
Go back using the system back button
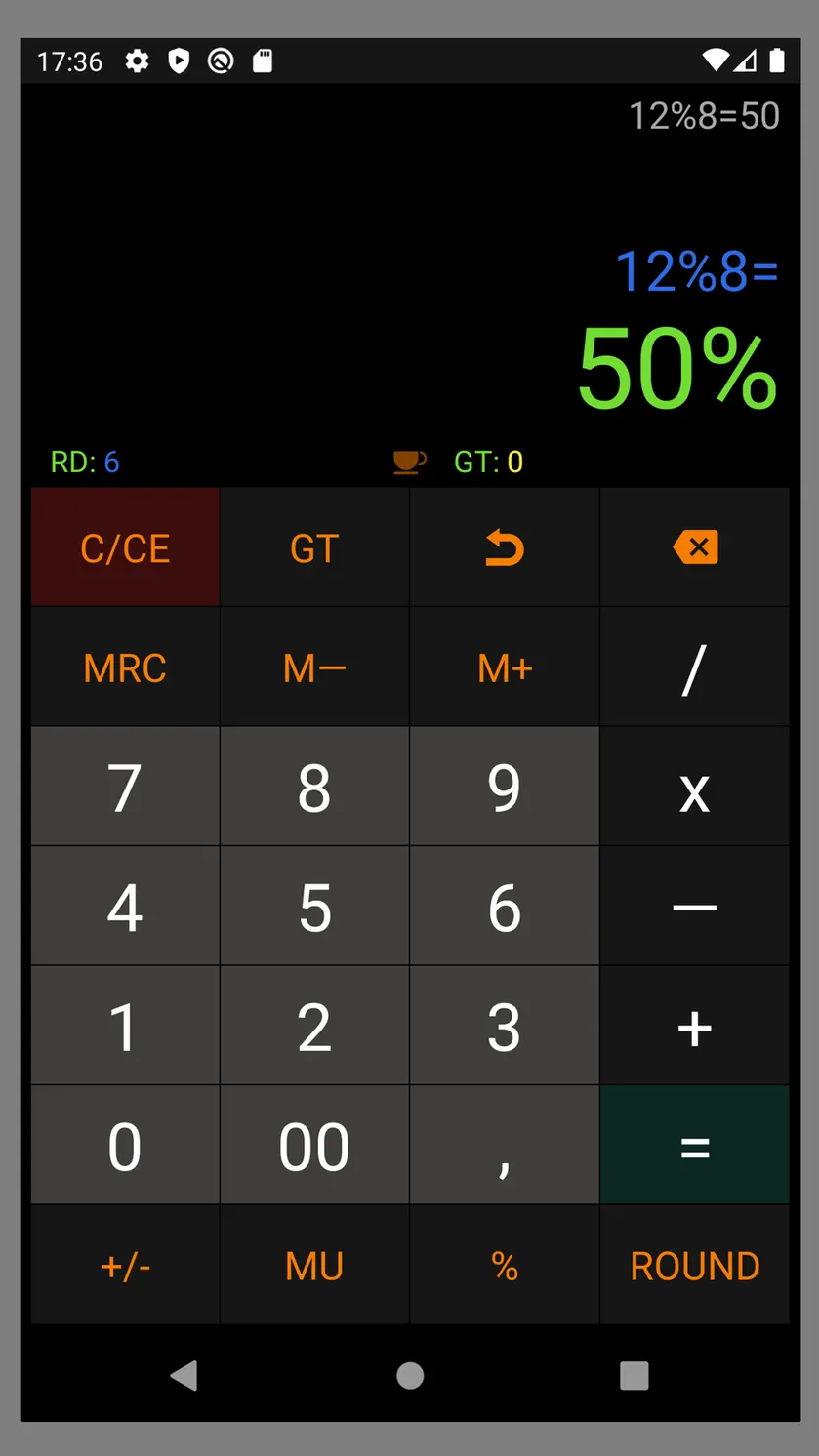click(184, 1375)
